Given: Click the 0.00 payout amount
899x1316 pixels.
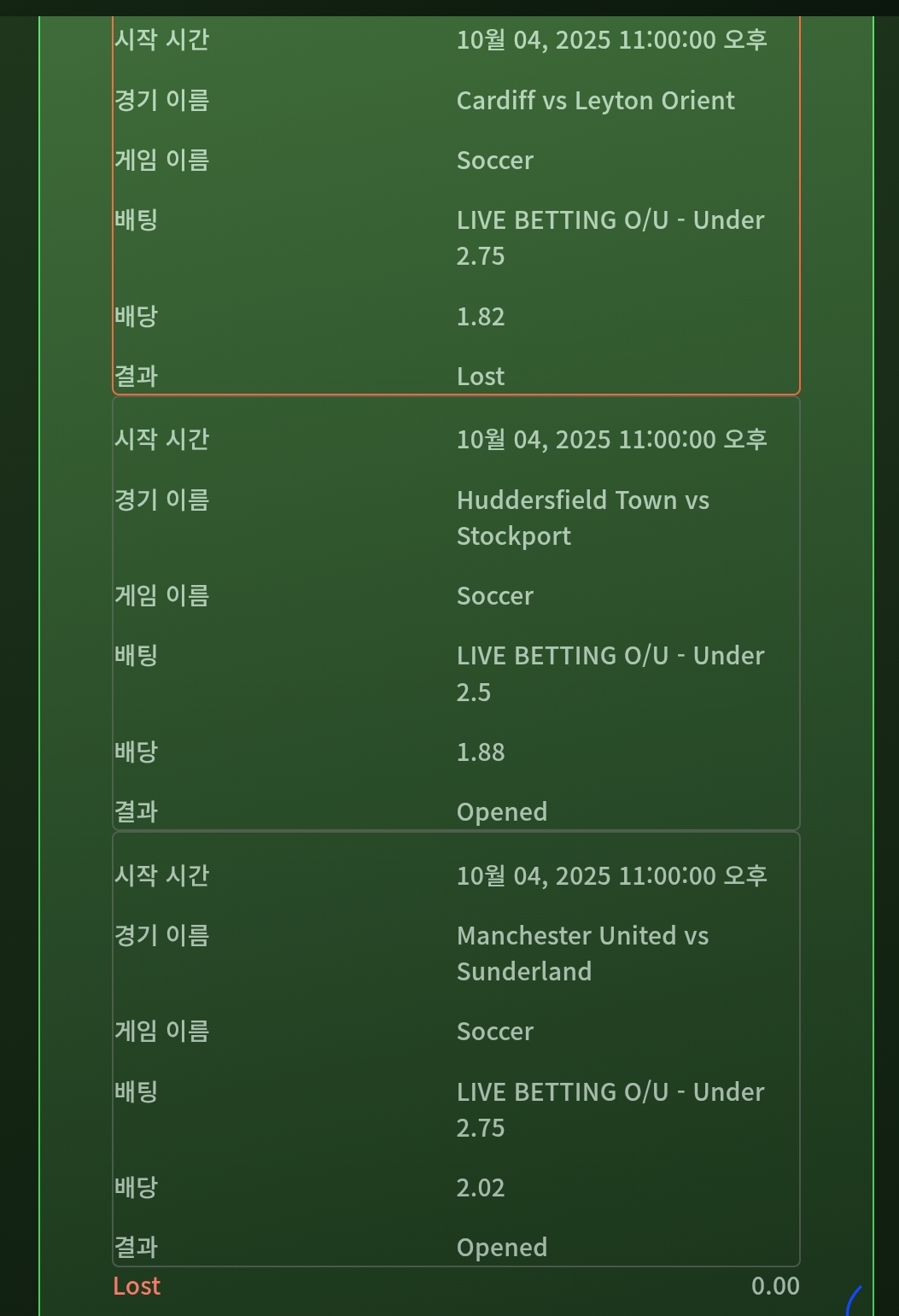Looking at the screenshot, I should [x=773, y=1286].
